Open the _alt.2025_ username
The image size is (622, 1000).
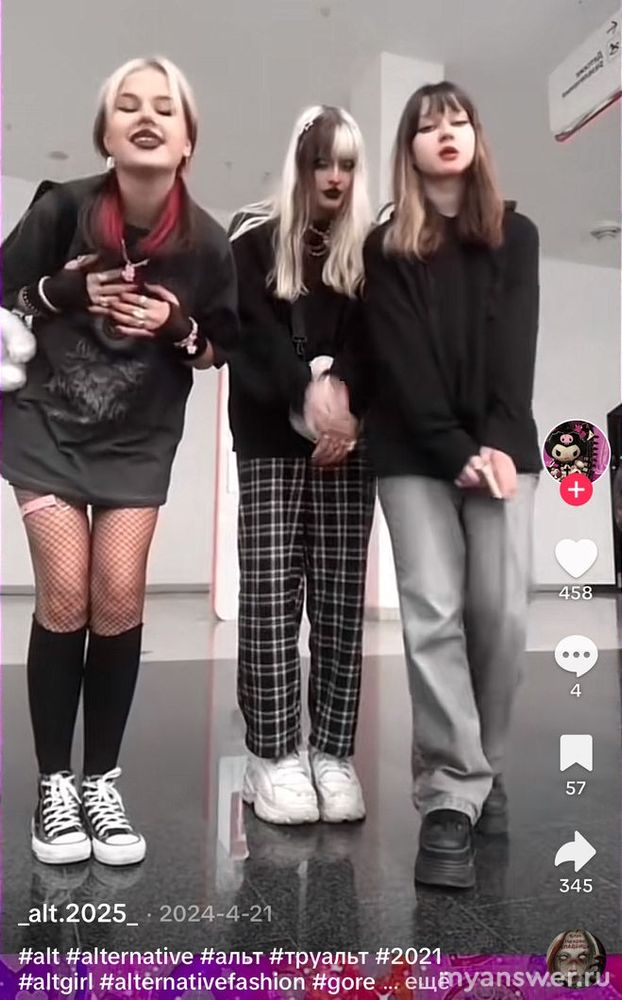click(x=78, y=913)
